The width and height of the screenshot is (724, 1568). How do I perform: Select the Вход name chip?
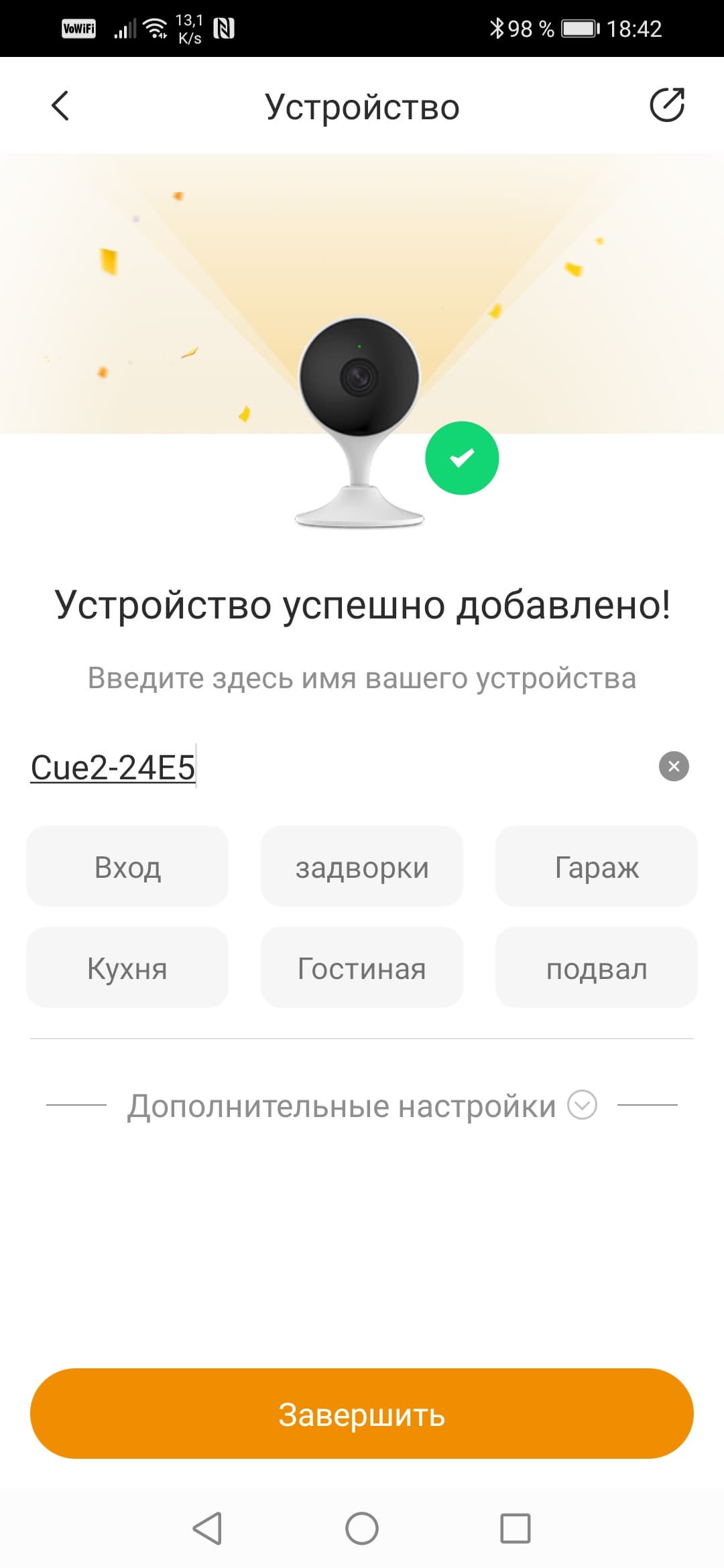click(127, 866)
